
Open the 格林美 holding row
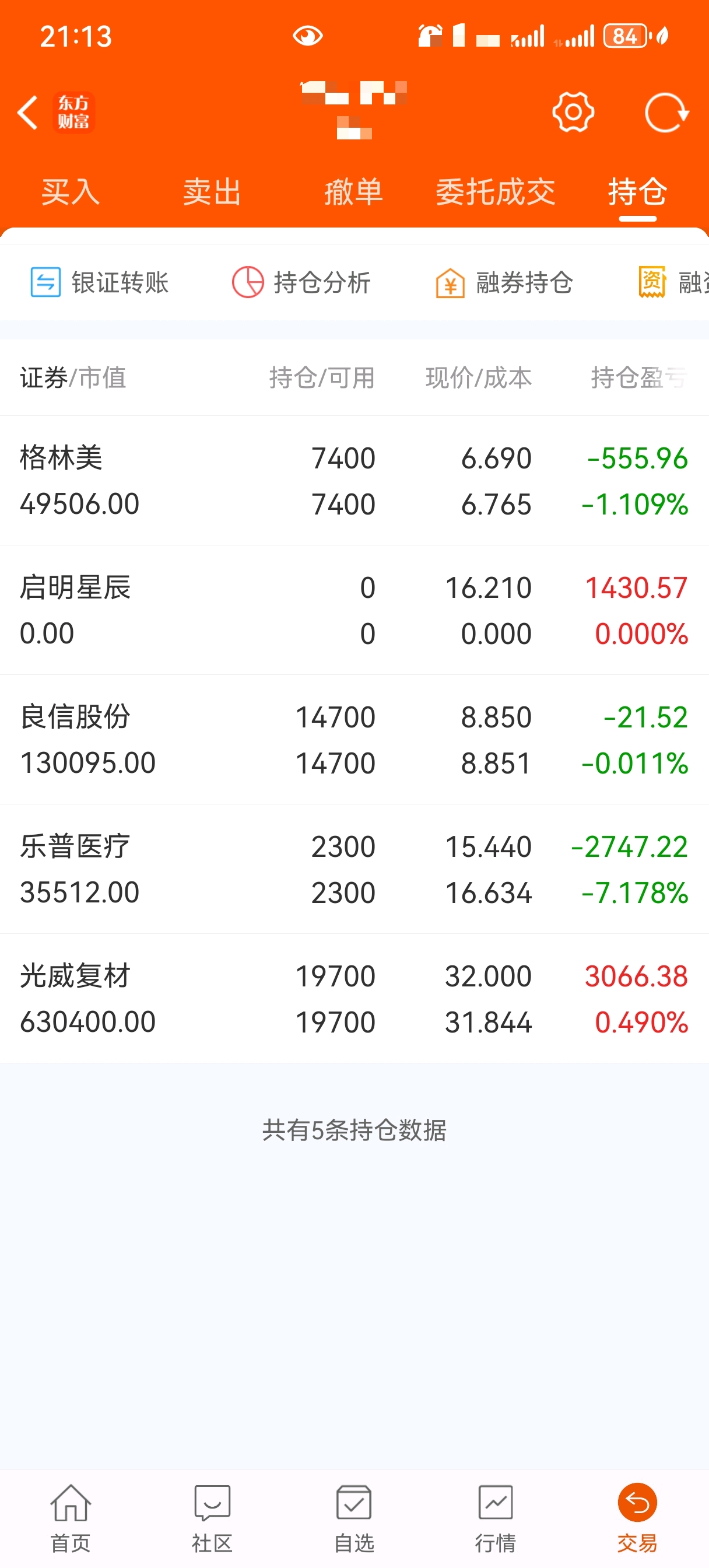(x=354, y=481)
